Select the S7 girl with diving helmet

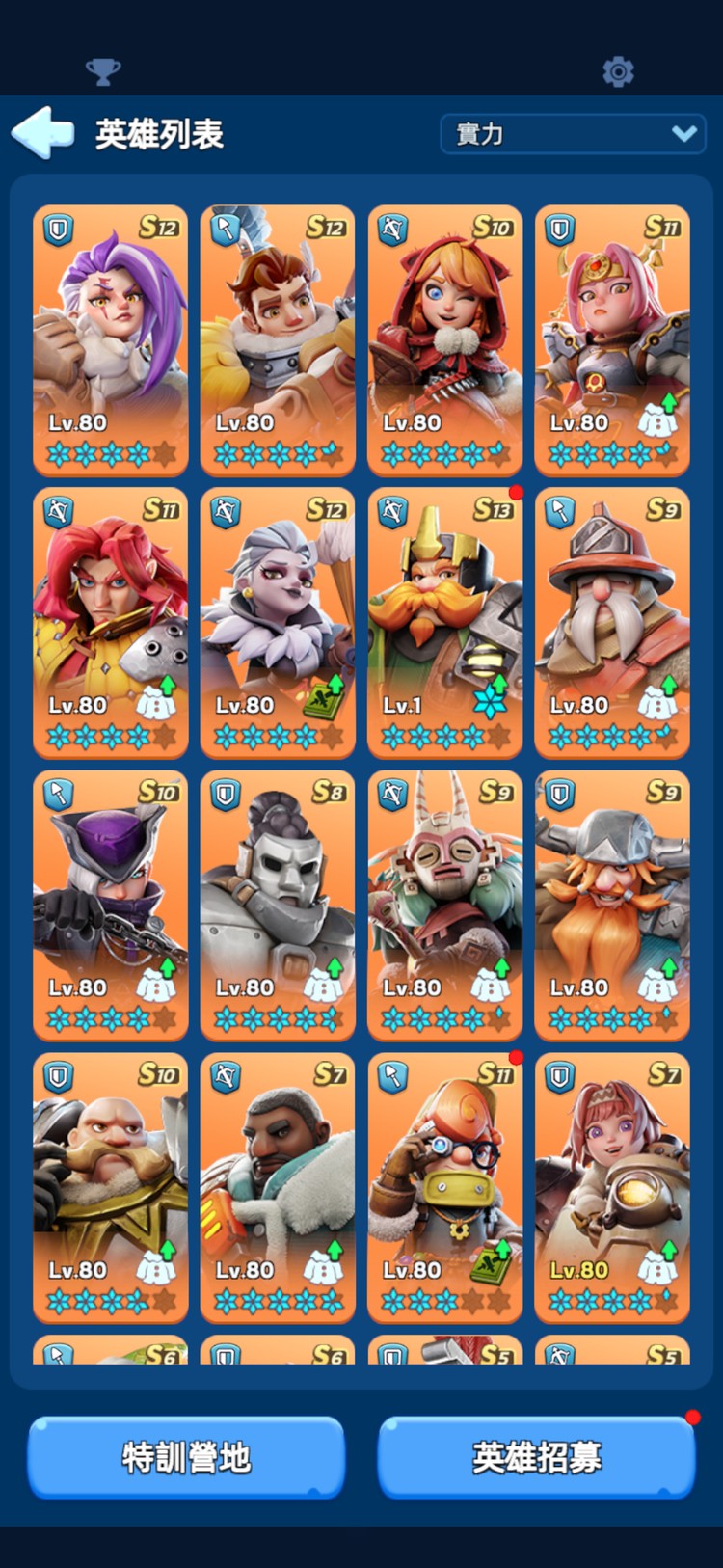tap(612, 1187)
